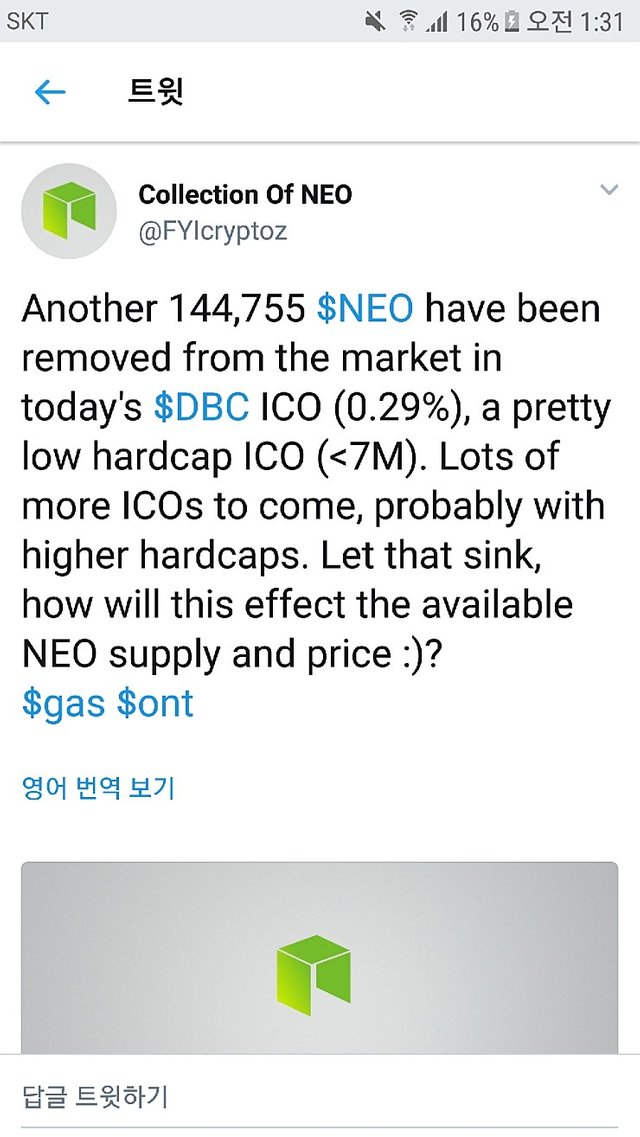Open the tweet options dropdown chevron
Image resolution: width=640 pixels, height=1137 pixels.
click(x=608, y=190)
